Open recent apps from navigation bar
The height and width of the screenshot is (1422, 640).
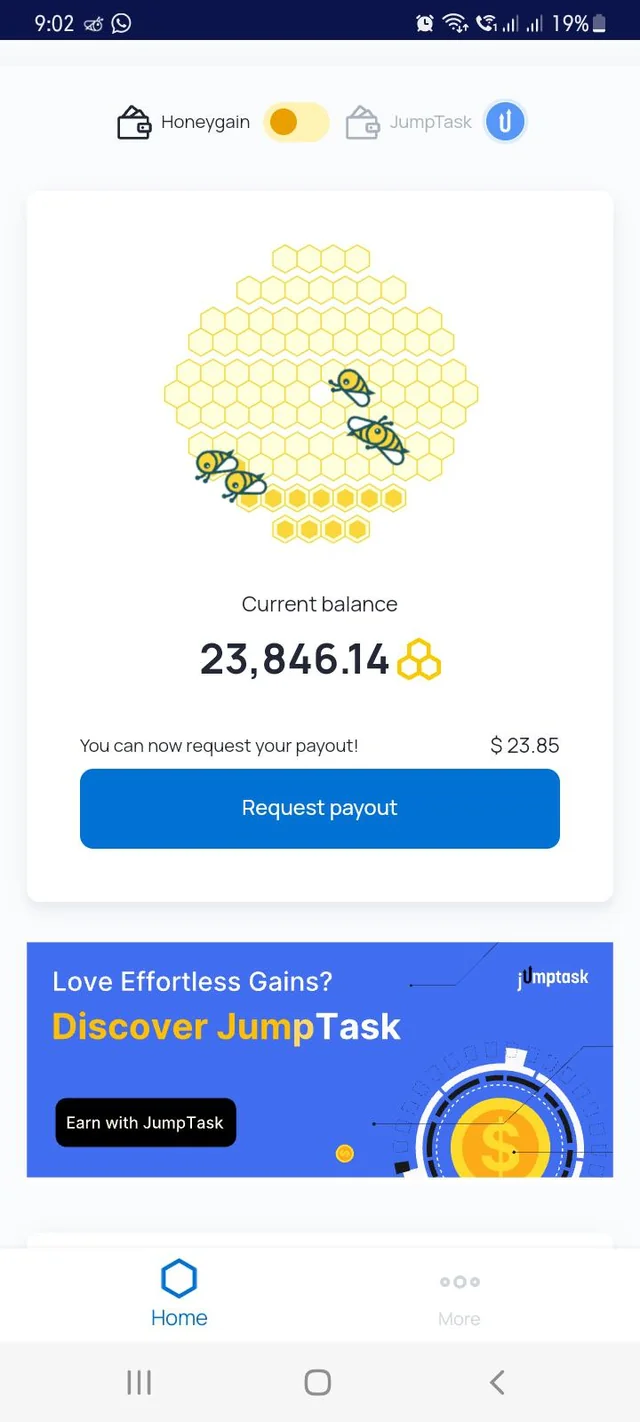139,1382
